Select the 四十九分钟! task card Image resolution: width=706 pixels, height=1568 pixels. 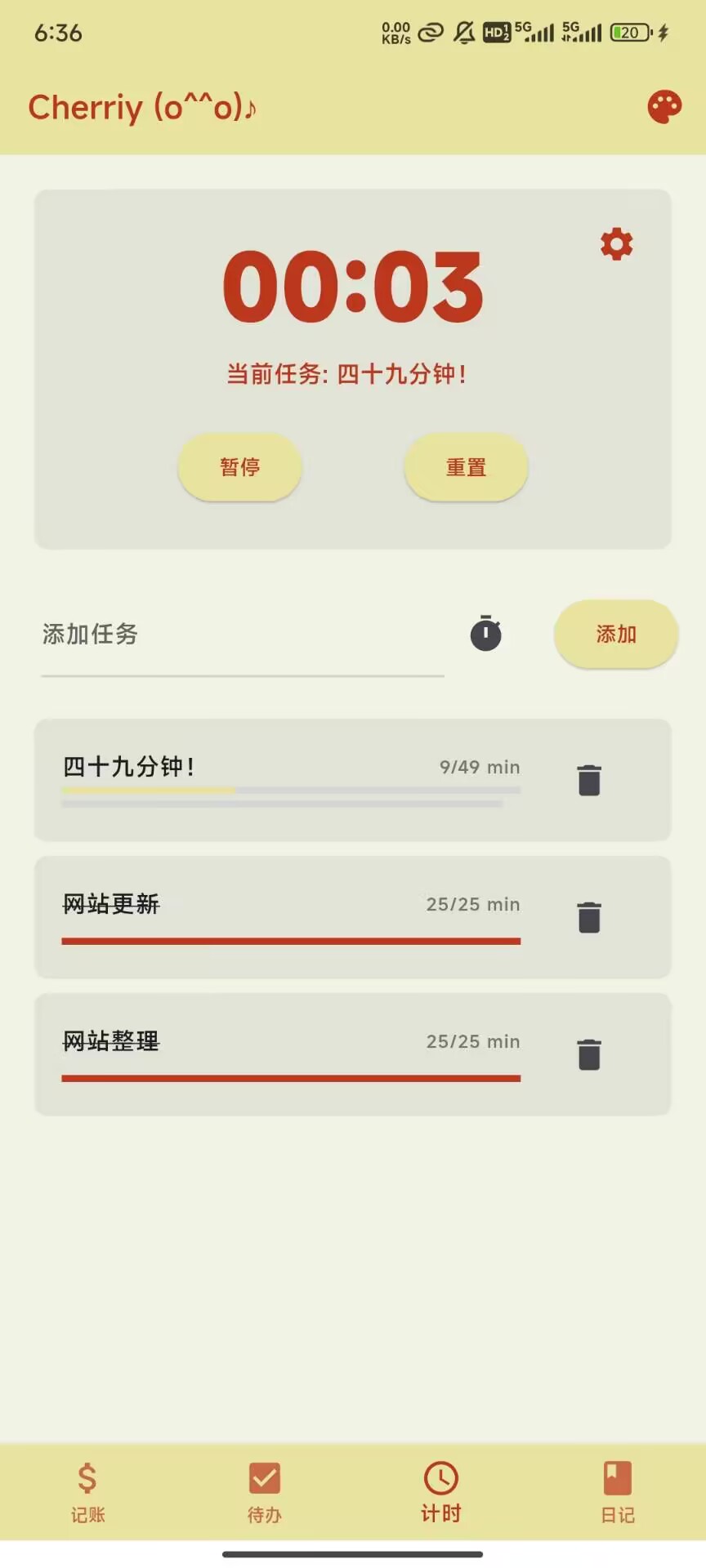point(291,779)
